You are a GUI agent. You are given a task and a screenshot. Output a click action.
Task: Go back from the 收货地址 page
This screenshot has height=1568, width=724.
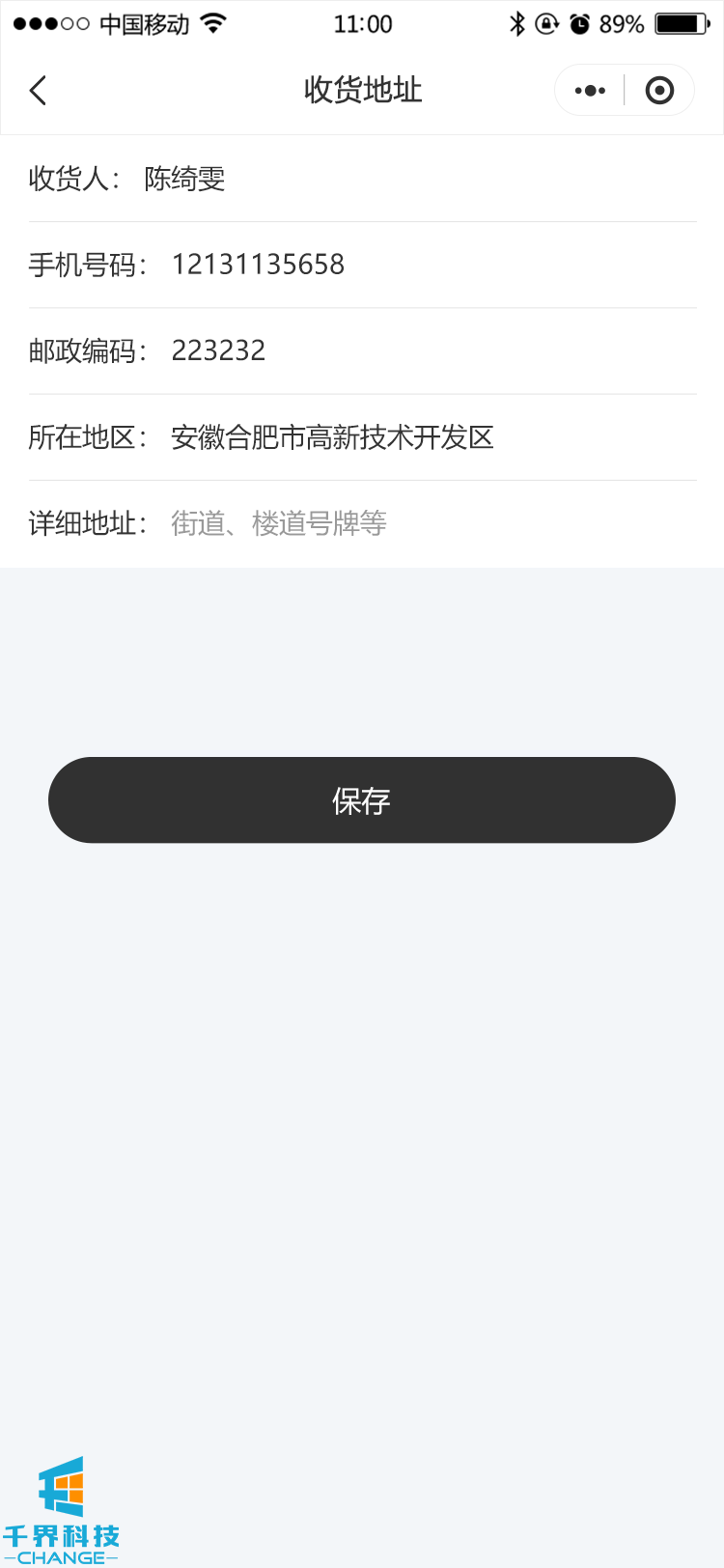39,91
